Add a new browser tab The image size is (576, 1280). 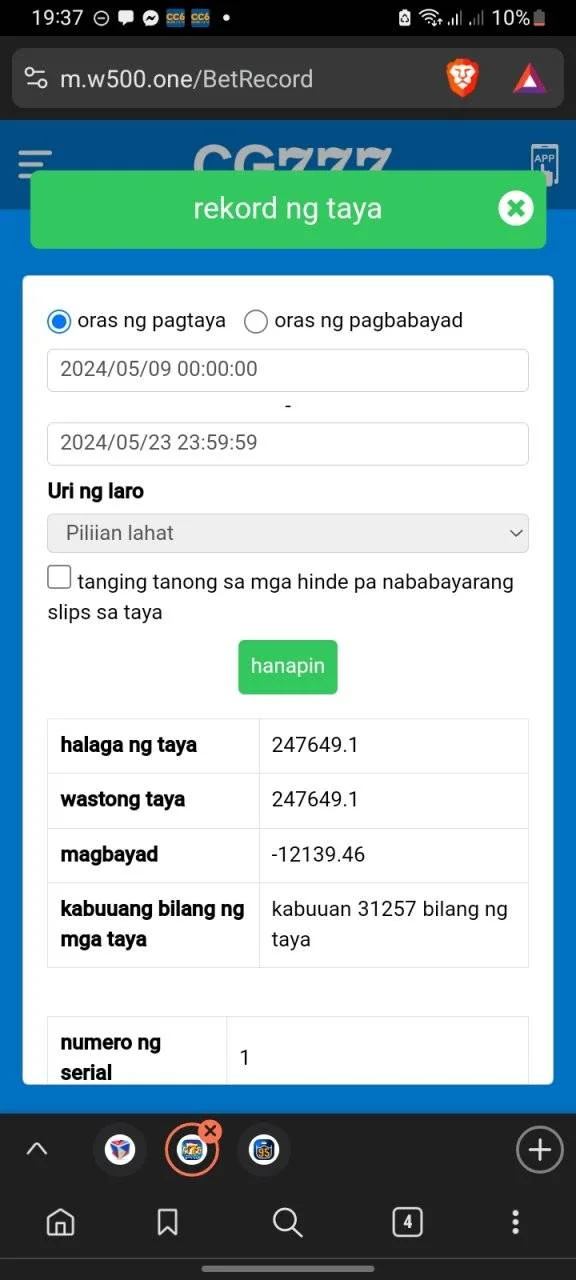(539, 1150)
